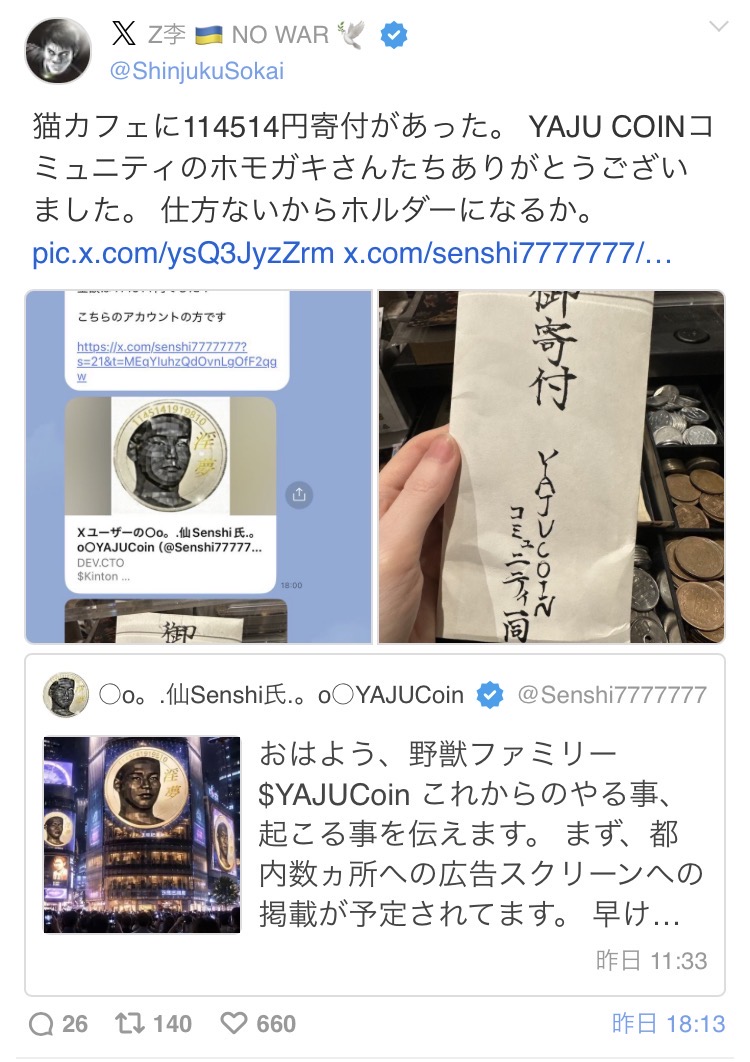Open the x.com/senshi7777777 link
This screenshot has width=750, height=1062.
click(x=507, y=253)
